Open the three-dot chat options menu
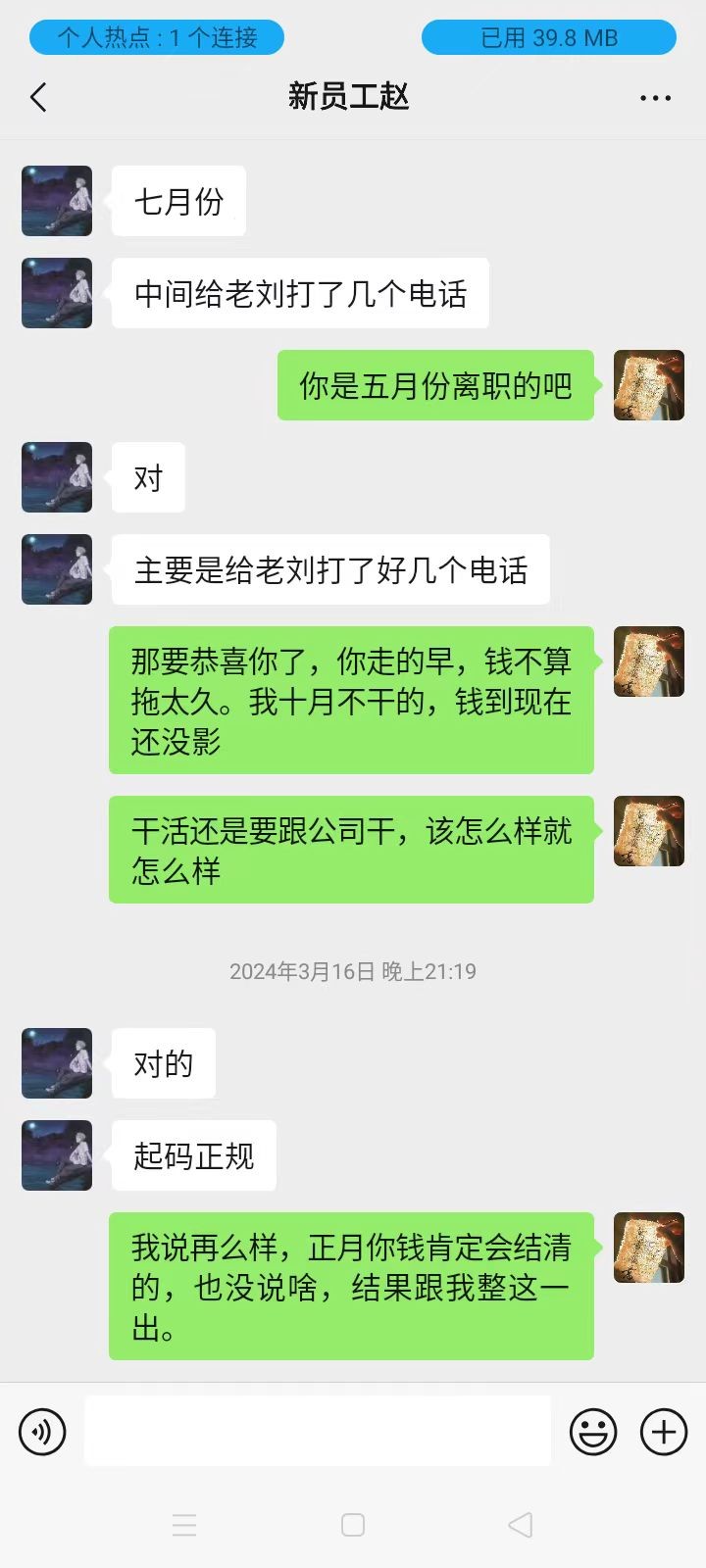The image size is (706, 1568). (x=655, y=98)
